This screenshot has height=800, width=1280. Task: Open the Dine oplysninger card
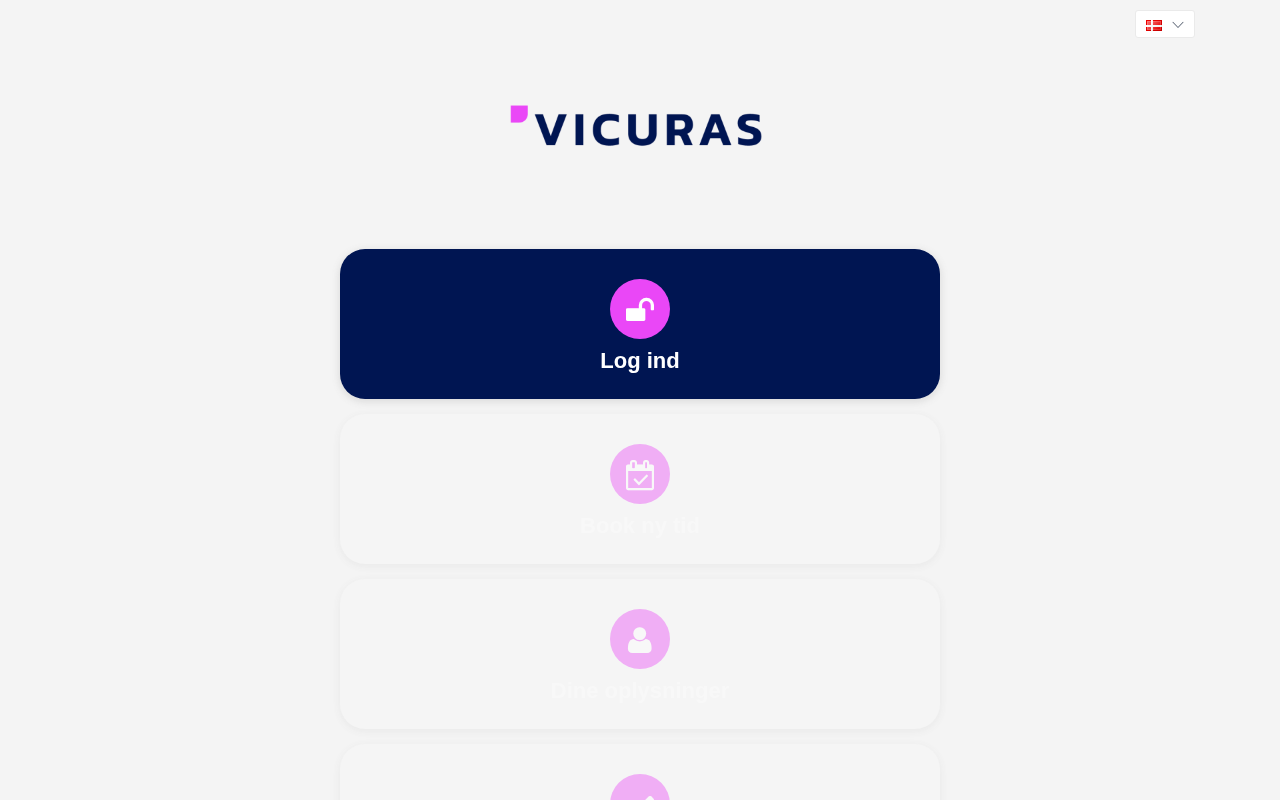click(x=640, y=654)
